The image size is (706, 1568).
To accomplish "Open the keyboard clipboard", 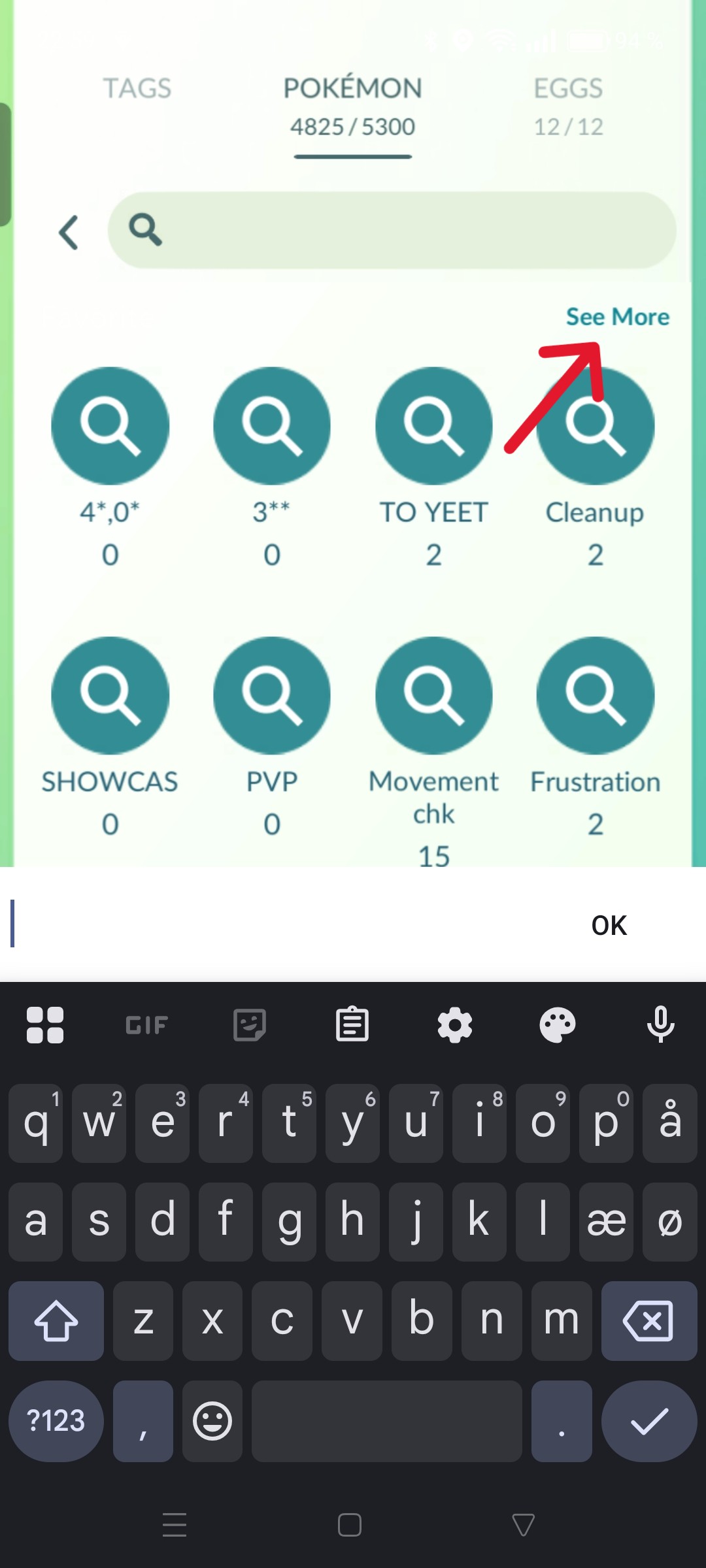I will pyautogui.click(x=352, y=1024).
